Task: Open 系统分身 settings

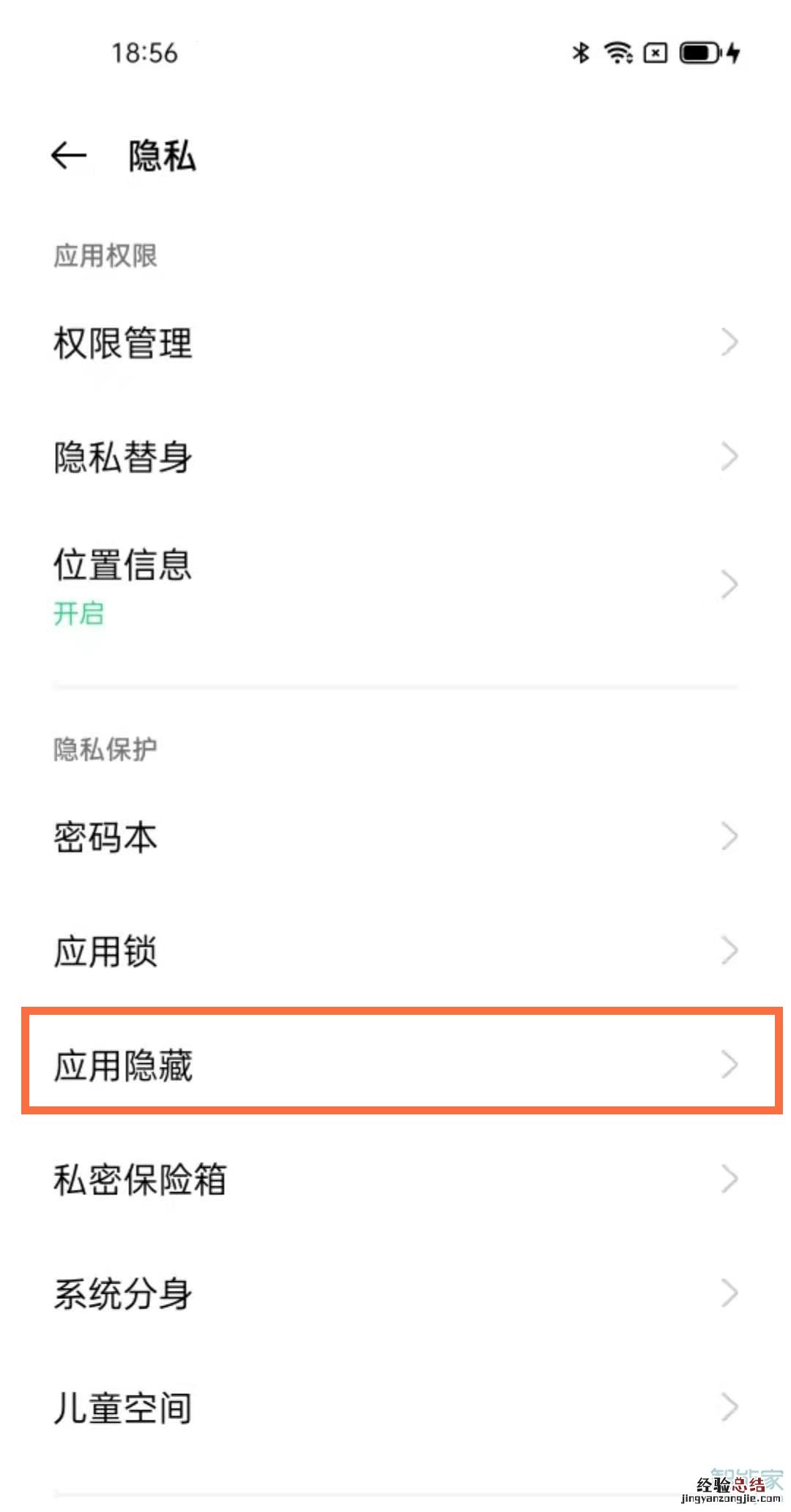Action: click(395, 1293)
